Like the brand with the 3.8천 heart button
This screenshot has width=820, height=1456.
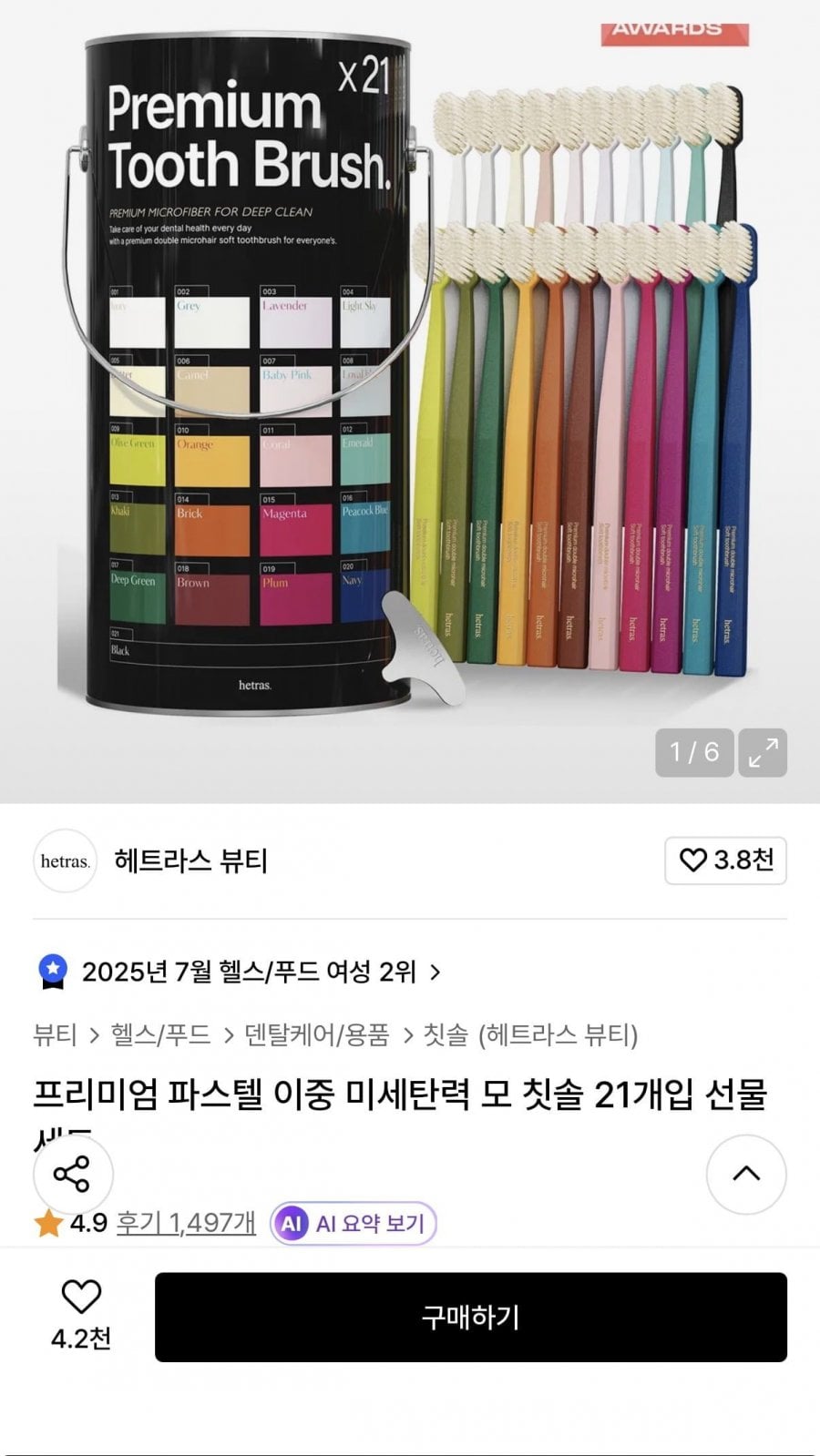click(x=725, y=860)
